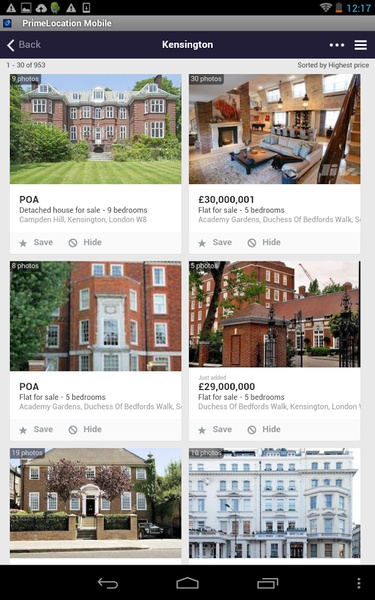The image size is (375, 600).
Task: Save the £29,000,000 flat
Action: (x=215, y=429)
